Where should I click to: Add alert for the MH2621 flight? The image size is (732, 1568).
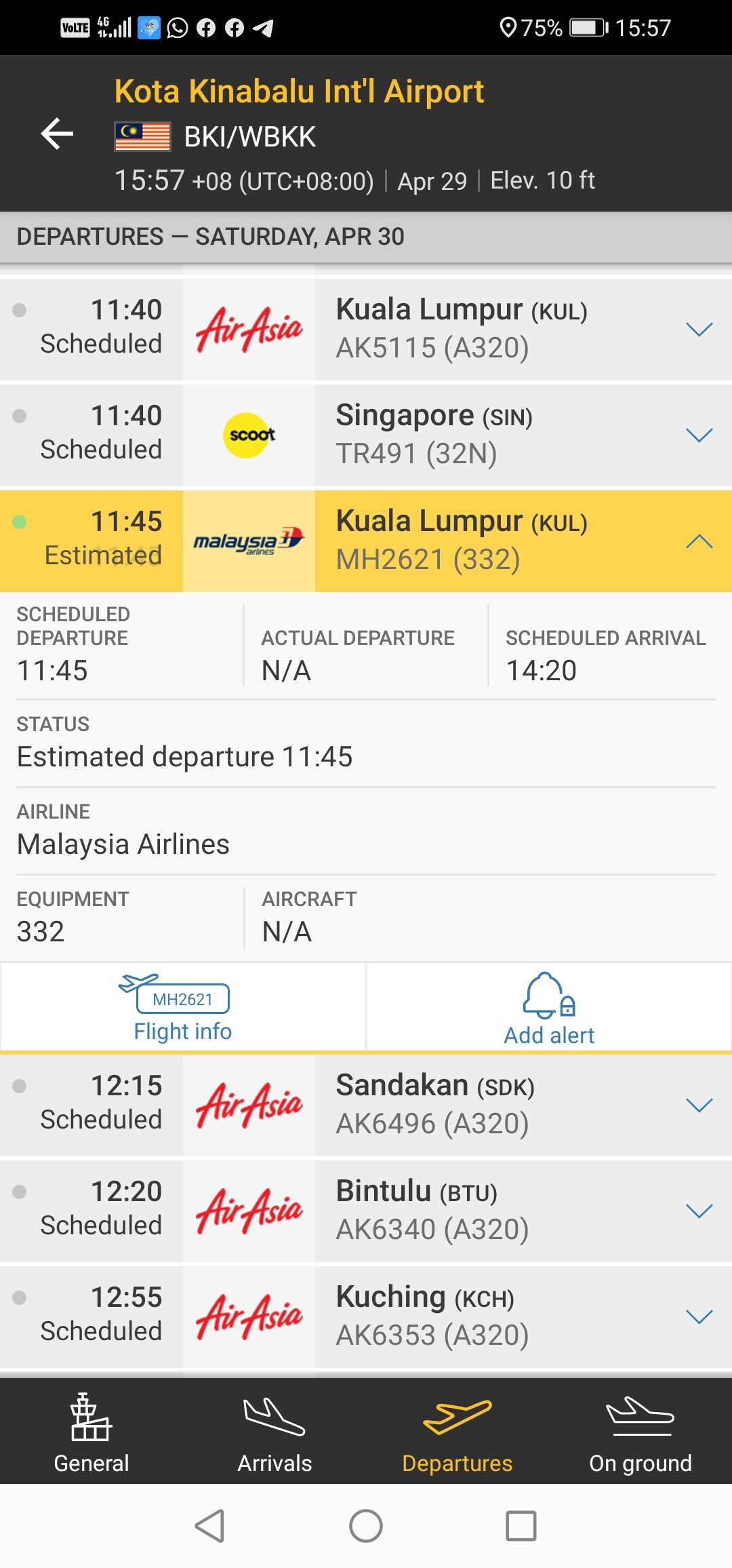(549, 1008)
